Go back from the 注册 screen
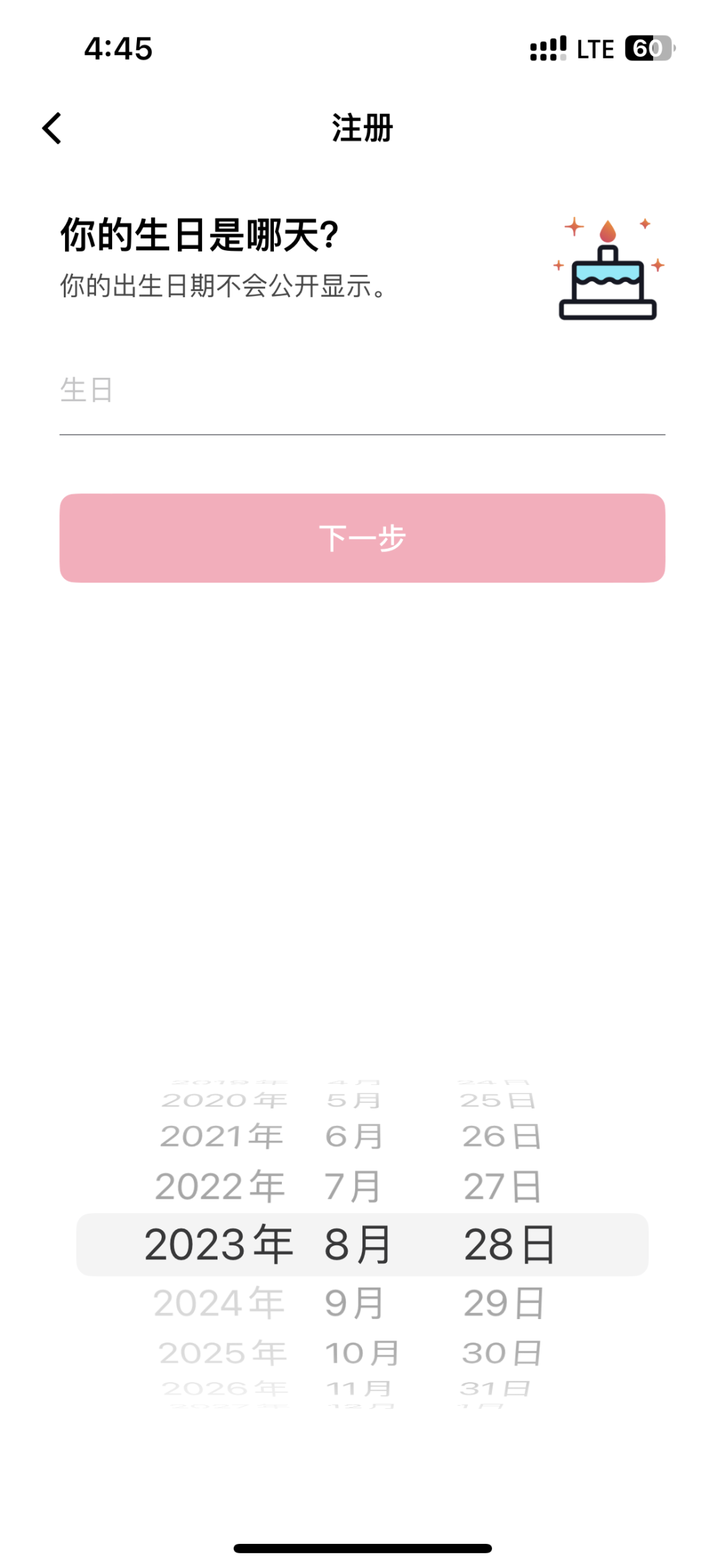Screen dimensions: 725x1568 [52, 128]
